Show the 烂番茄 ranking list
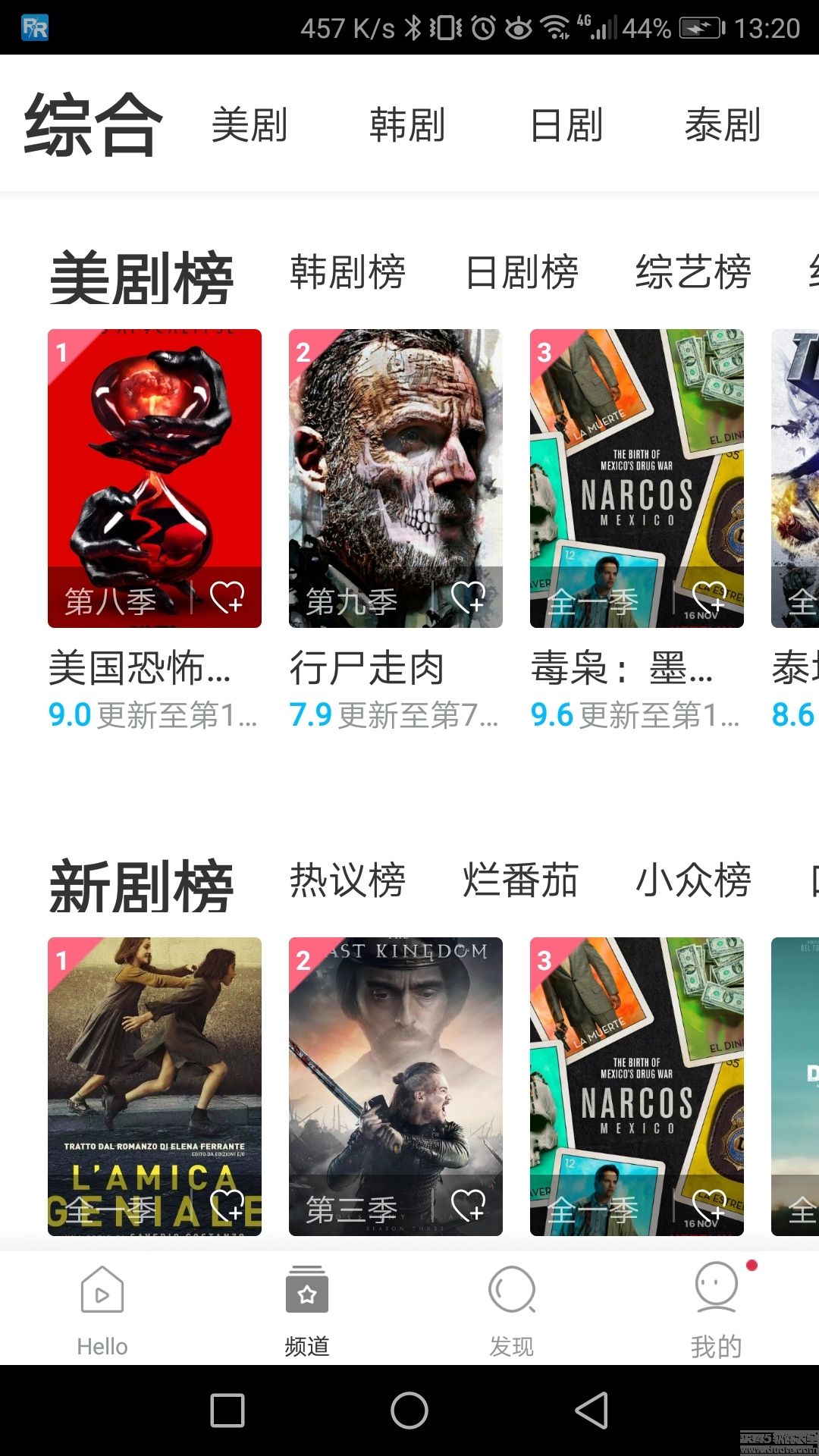819x1456 pixels. coord(520,881)
